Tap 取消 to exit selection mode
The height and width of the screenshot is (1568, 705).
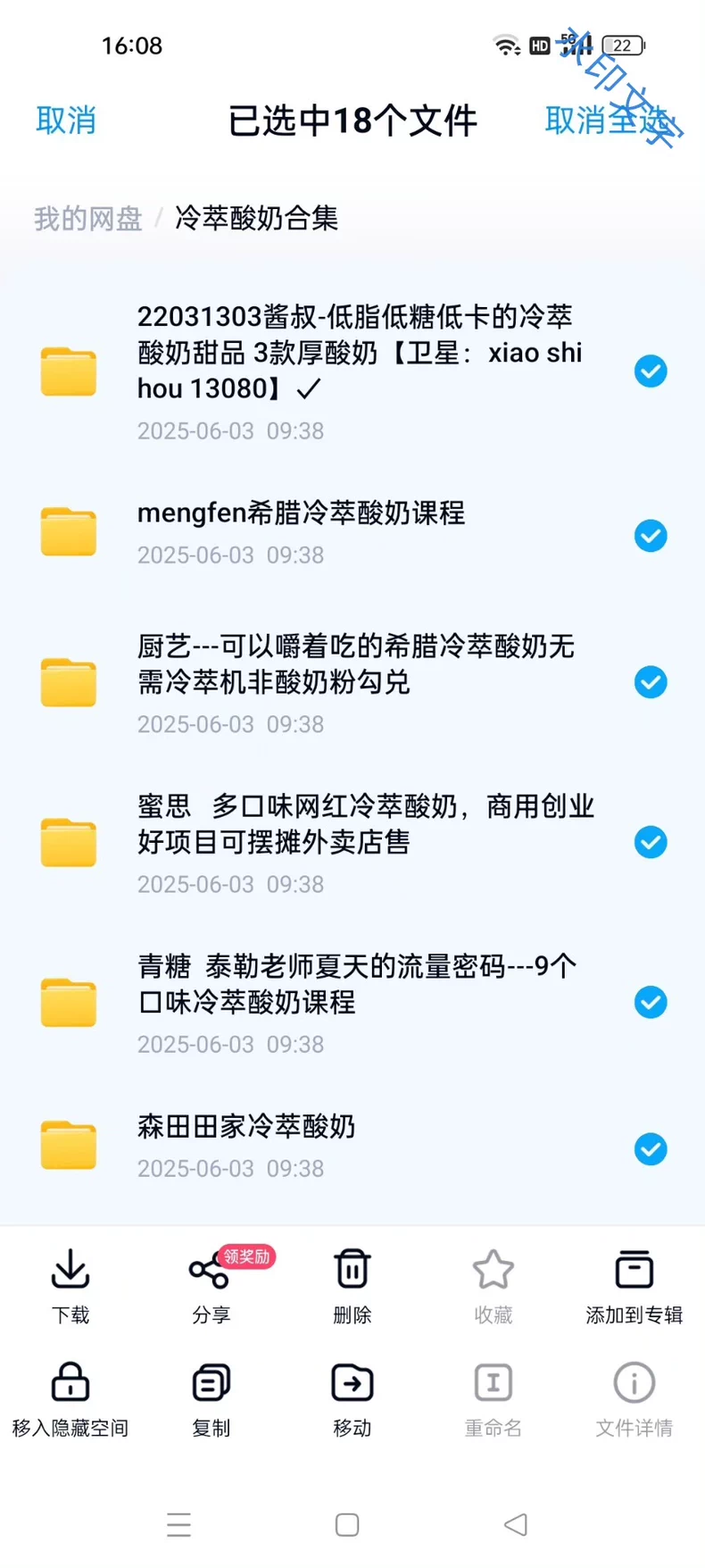click(x=66, y=121)
